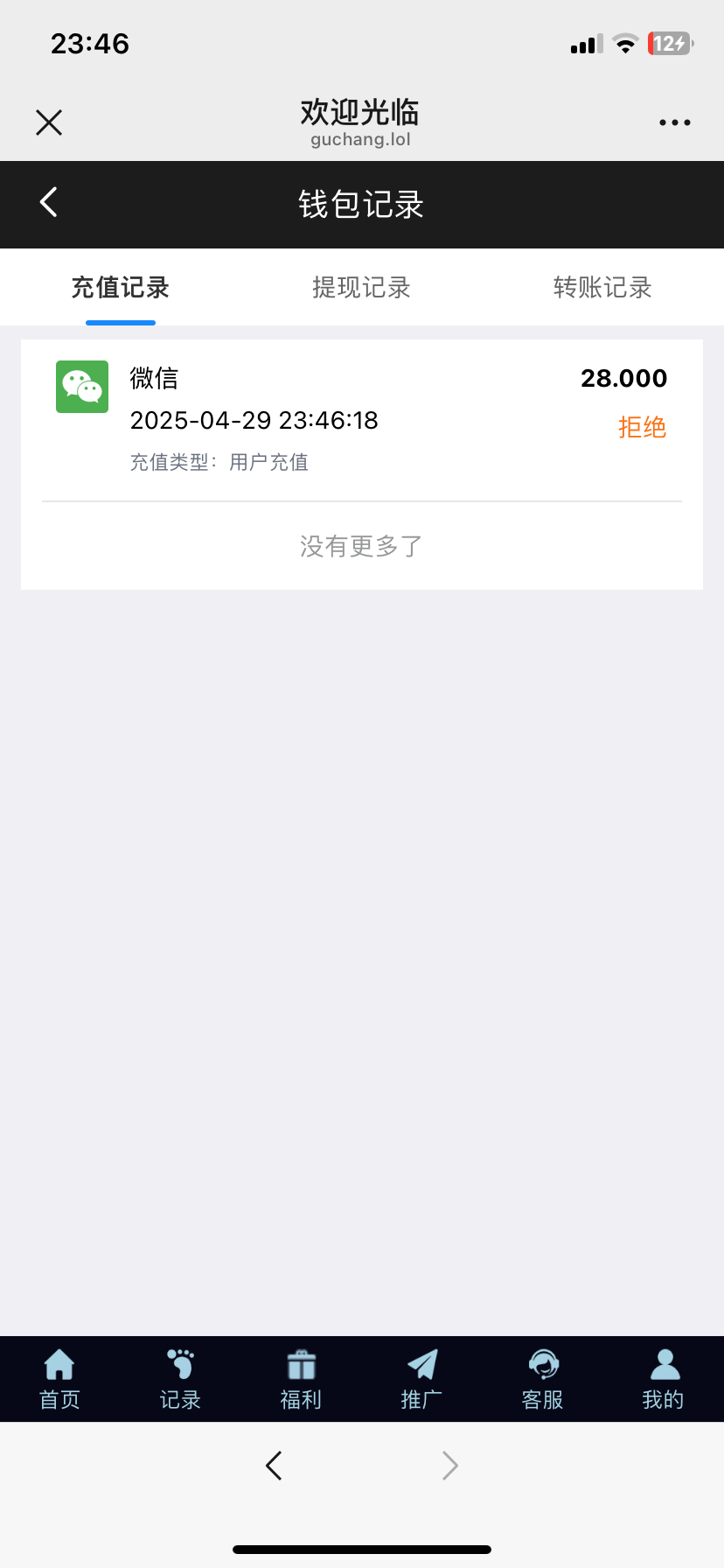The width and height of the screenshot is (724, 1568).
Task: Open the 微信 28.000 recharge record
Action: tap(362, 420)
